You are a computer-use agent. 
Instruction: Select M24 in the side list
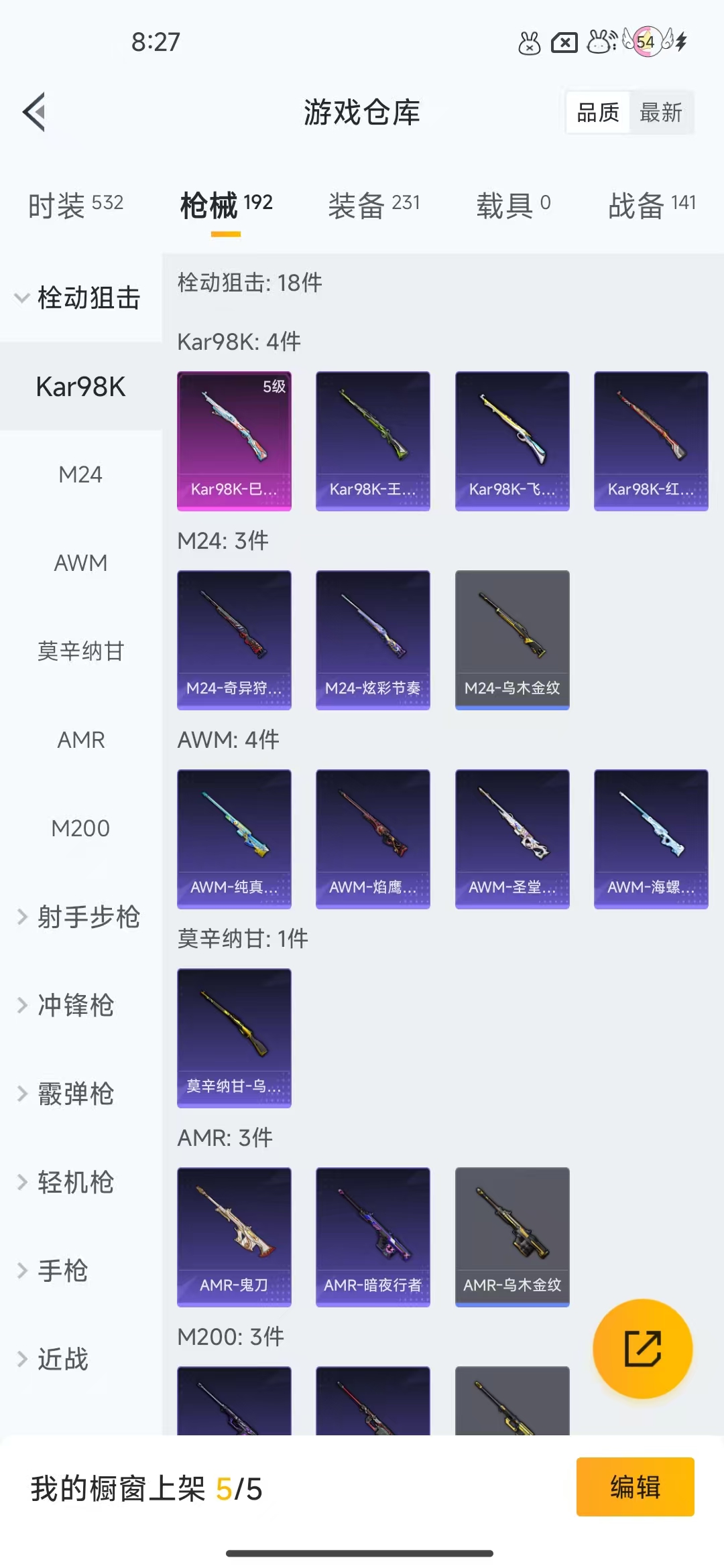[80, 474]
